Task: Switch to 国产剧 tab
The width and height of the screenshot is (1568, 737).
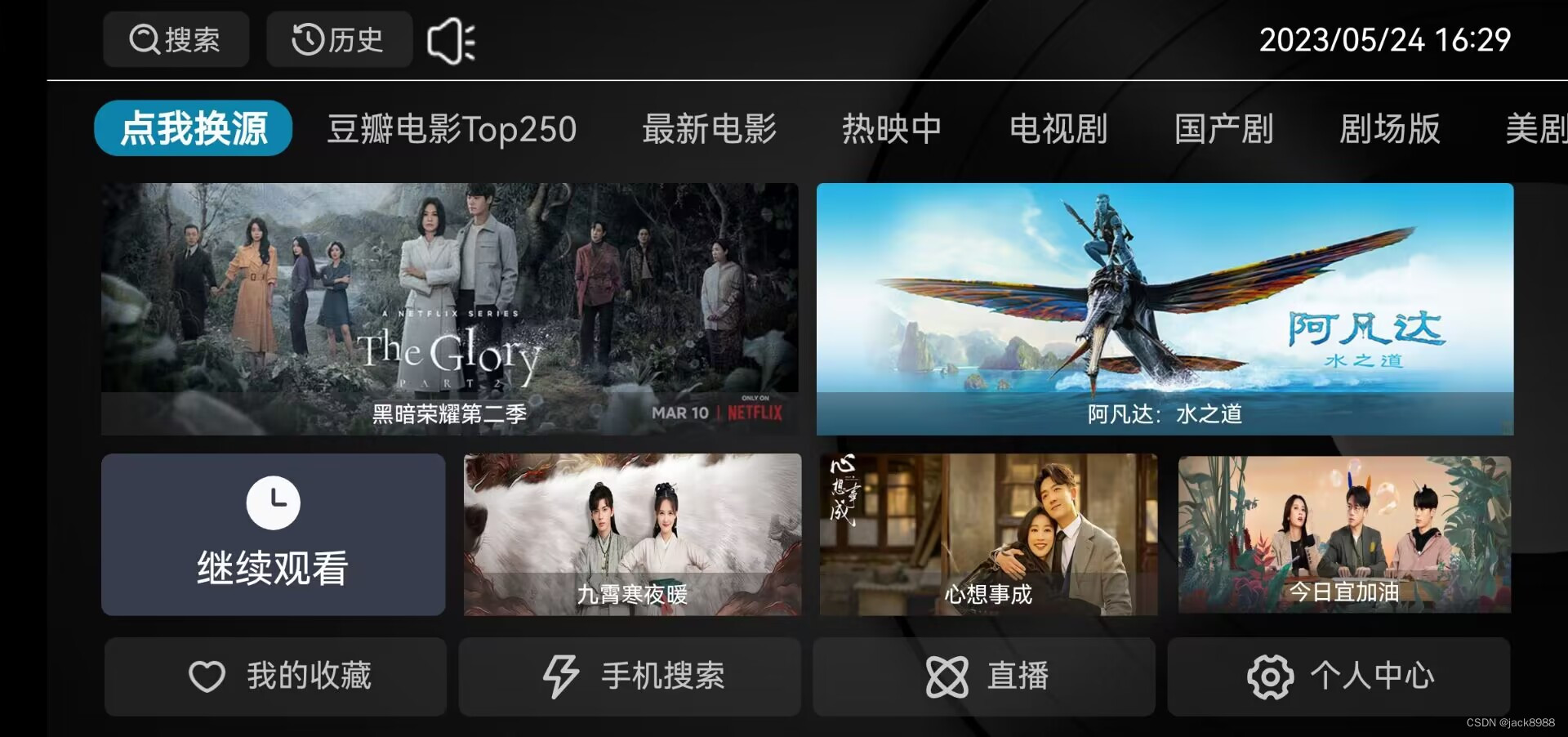Action: [x=1223, y=129]
